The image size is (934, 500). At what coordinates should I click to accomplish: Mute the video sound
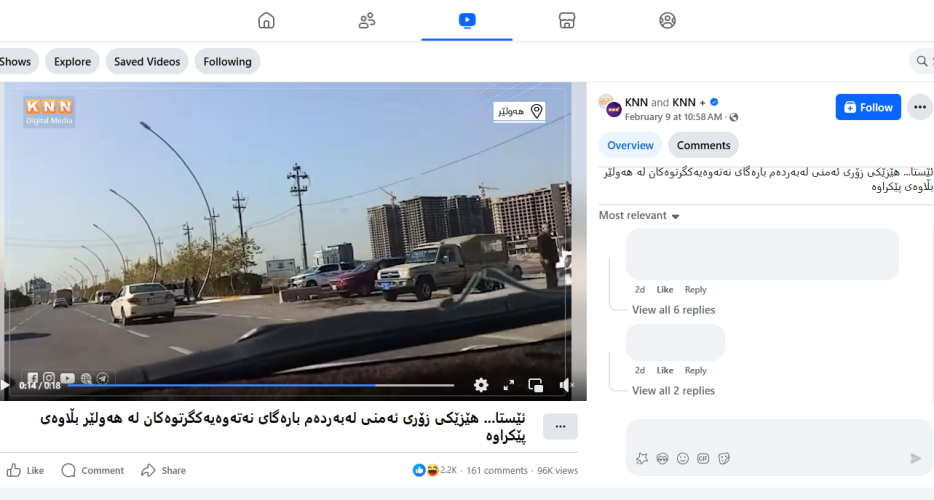pos(566,385)
